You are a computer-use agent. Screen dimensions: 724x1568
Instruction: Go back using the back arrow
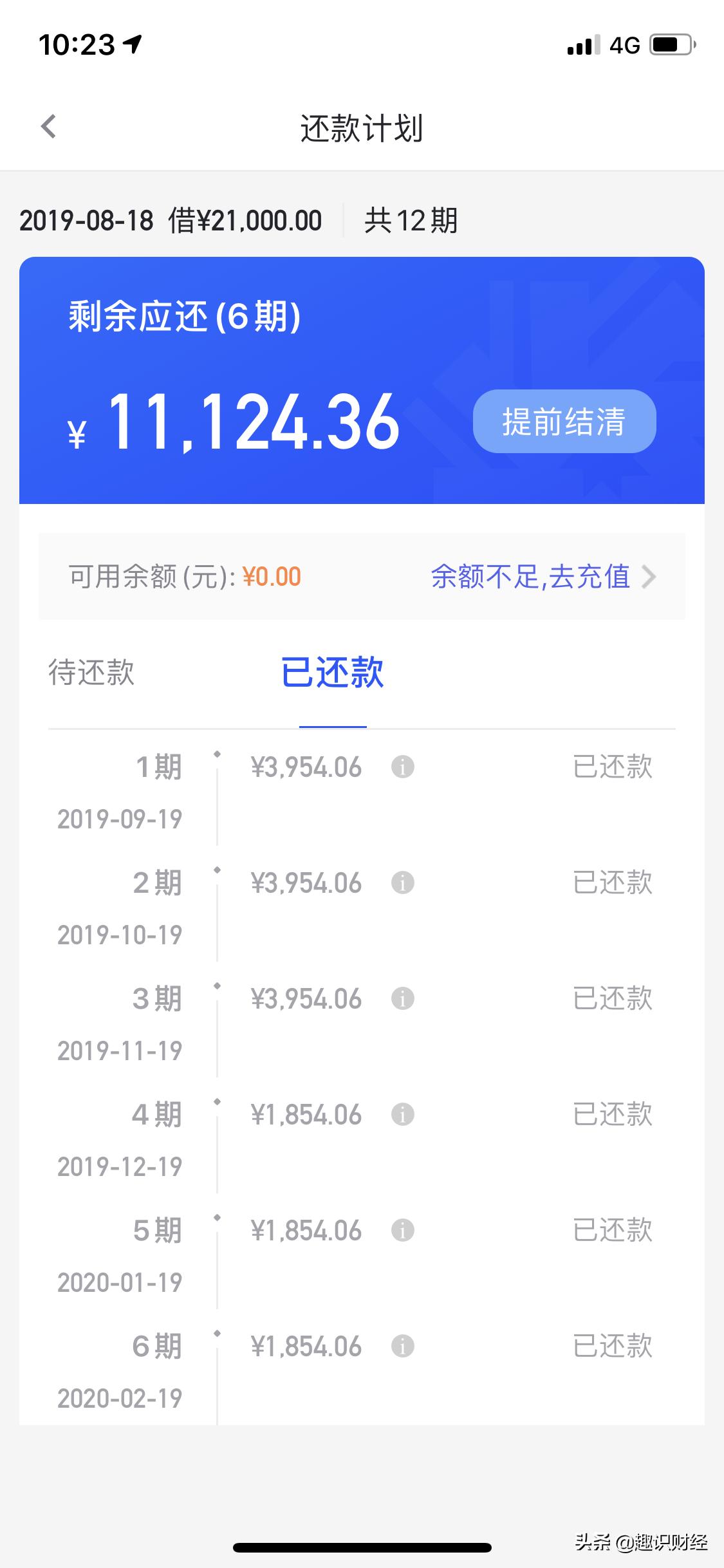point(47,127)
